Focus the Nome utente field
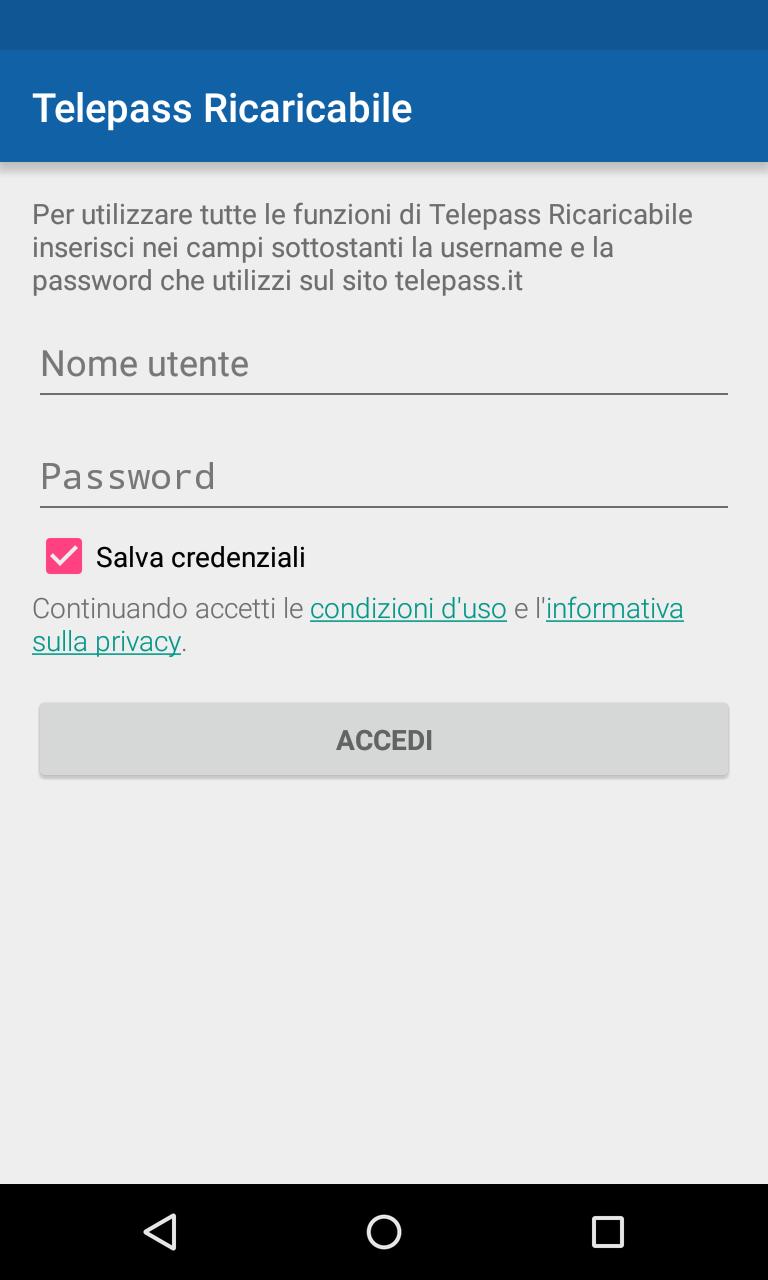This screenshot has height=1280, width=768. click(x=384, y=364)
